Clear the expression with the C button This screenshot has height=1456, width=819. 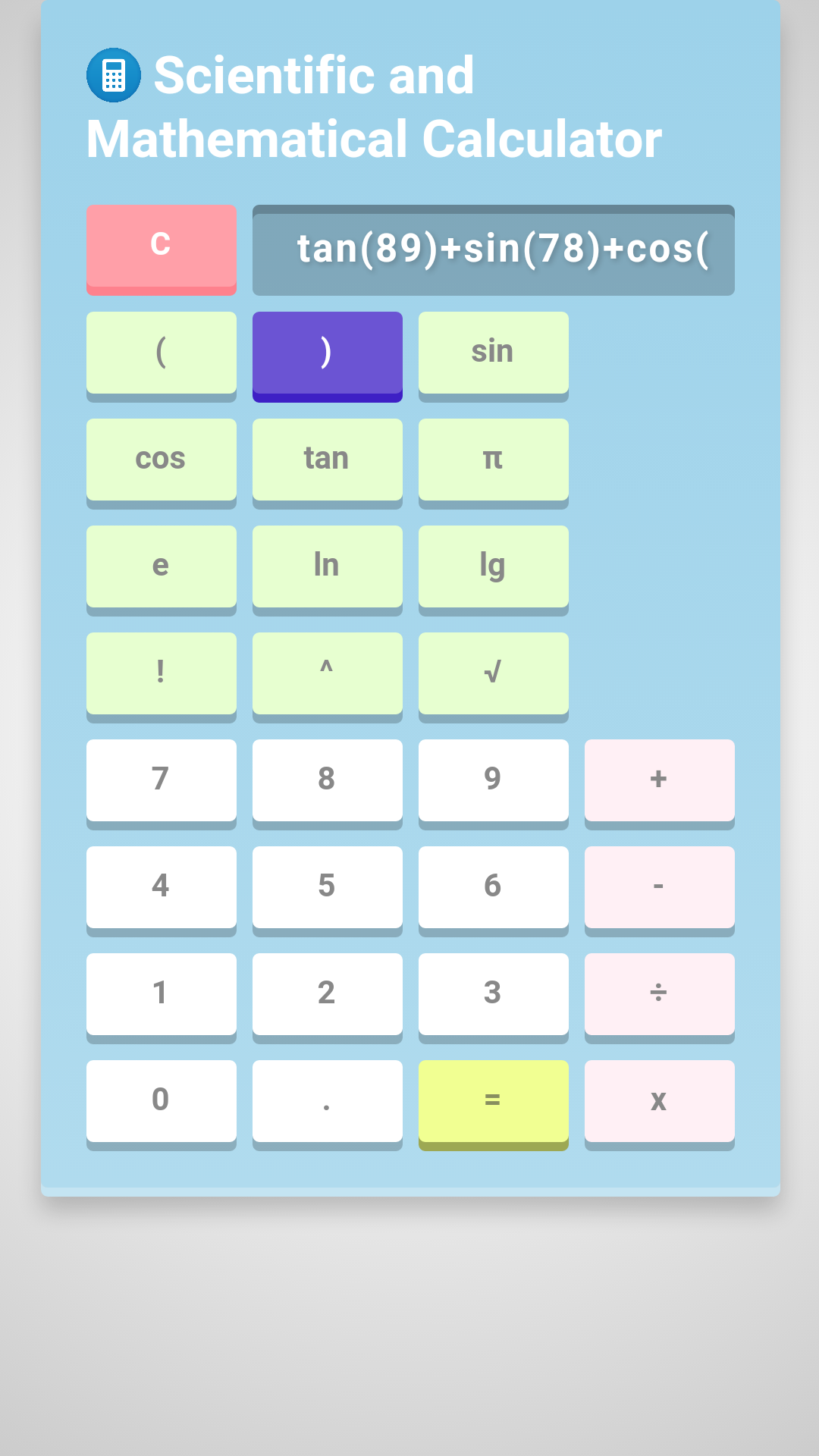[x=161, y=246]
